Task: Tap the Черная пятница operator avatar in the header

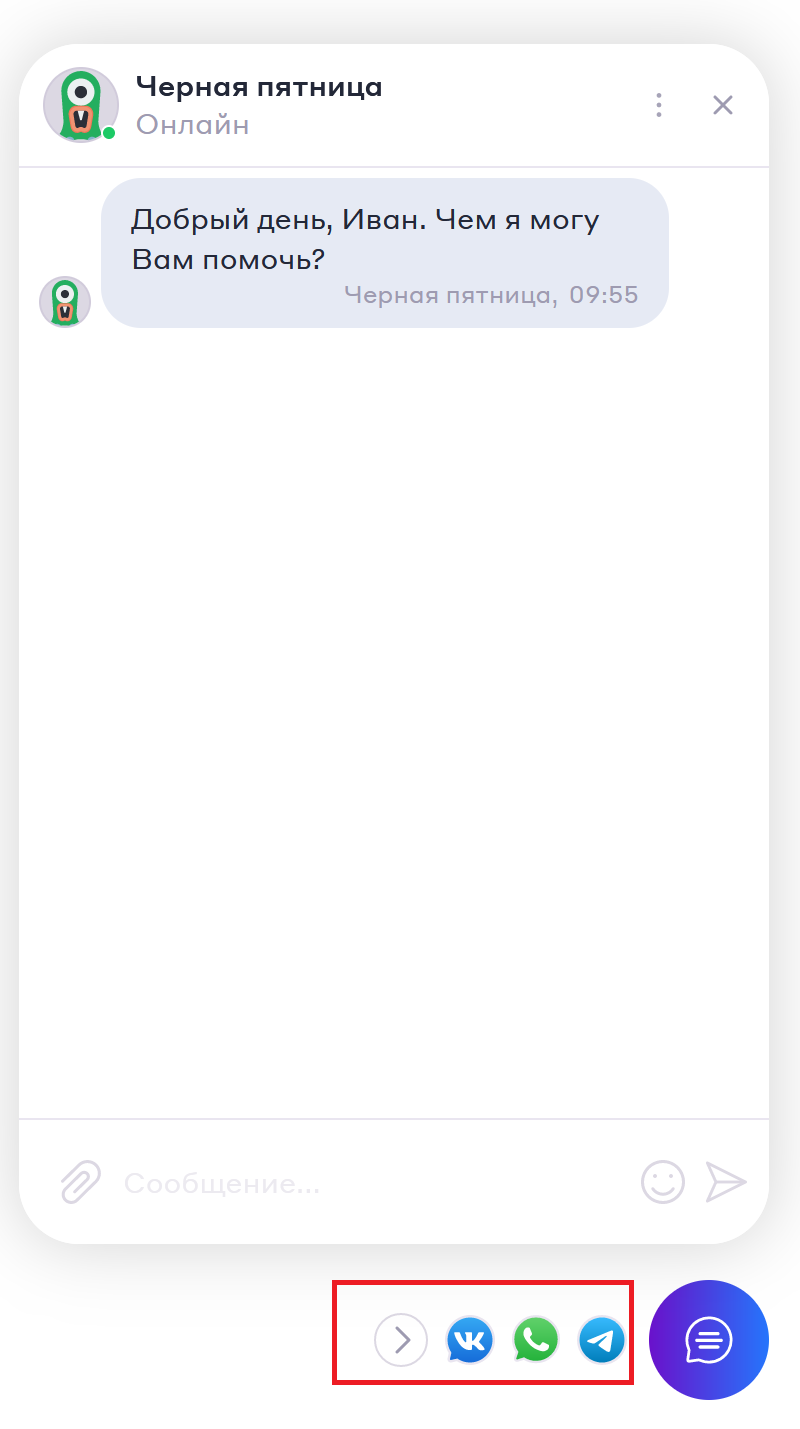Action: pos(81,105)
